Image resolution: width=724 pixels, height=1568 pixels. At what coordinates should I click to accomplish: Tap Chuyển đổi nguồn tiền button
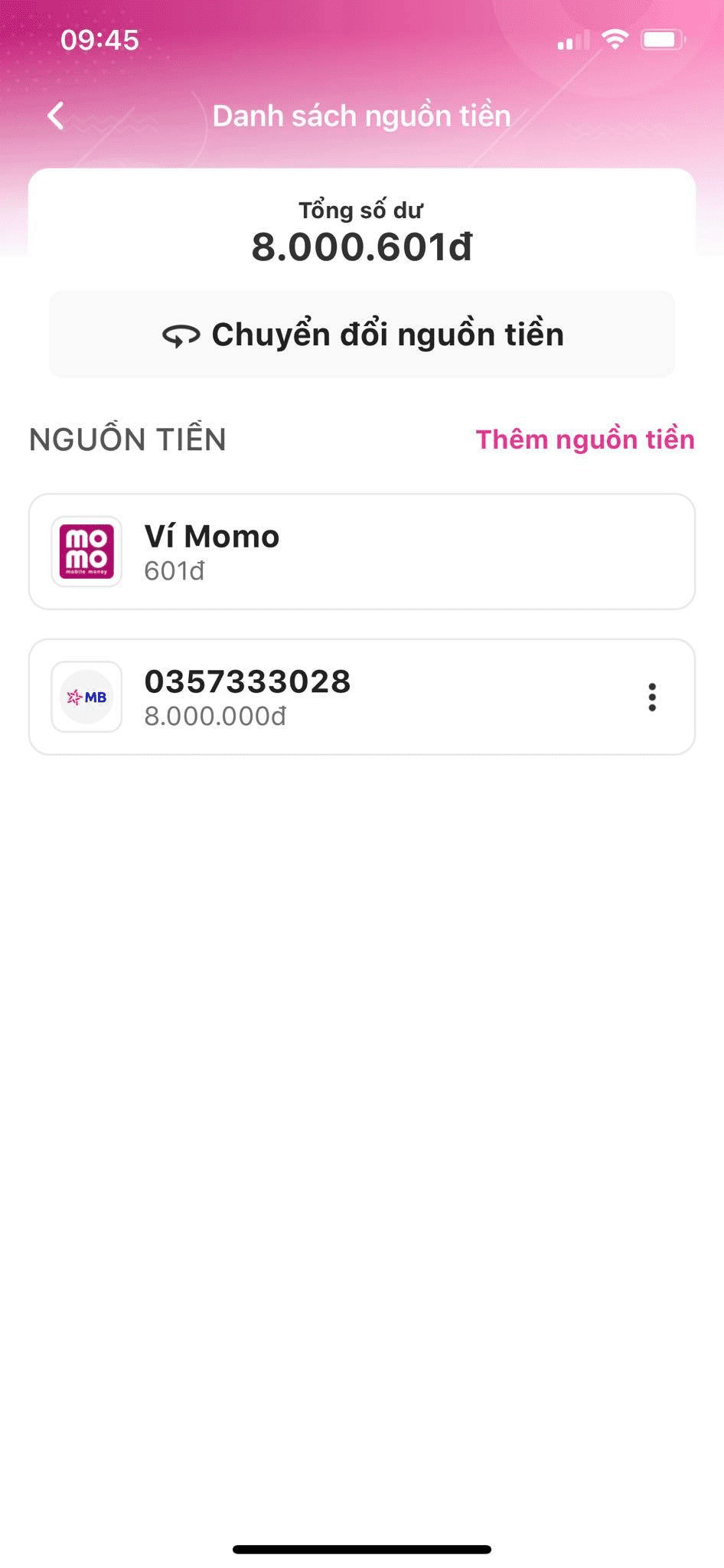362,335
